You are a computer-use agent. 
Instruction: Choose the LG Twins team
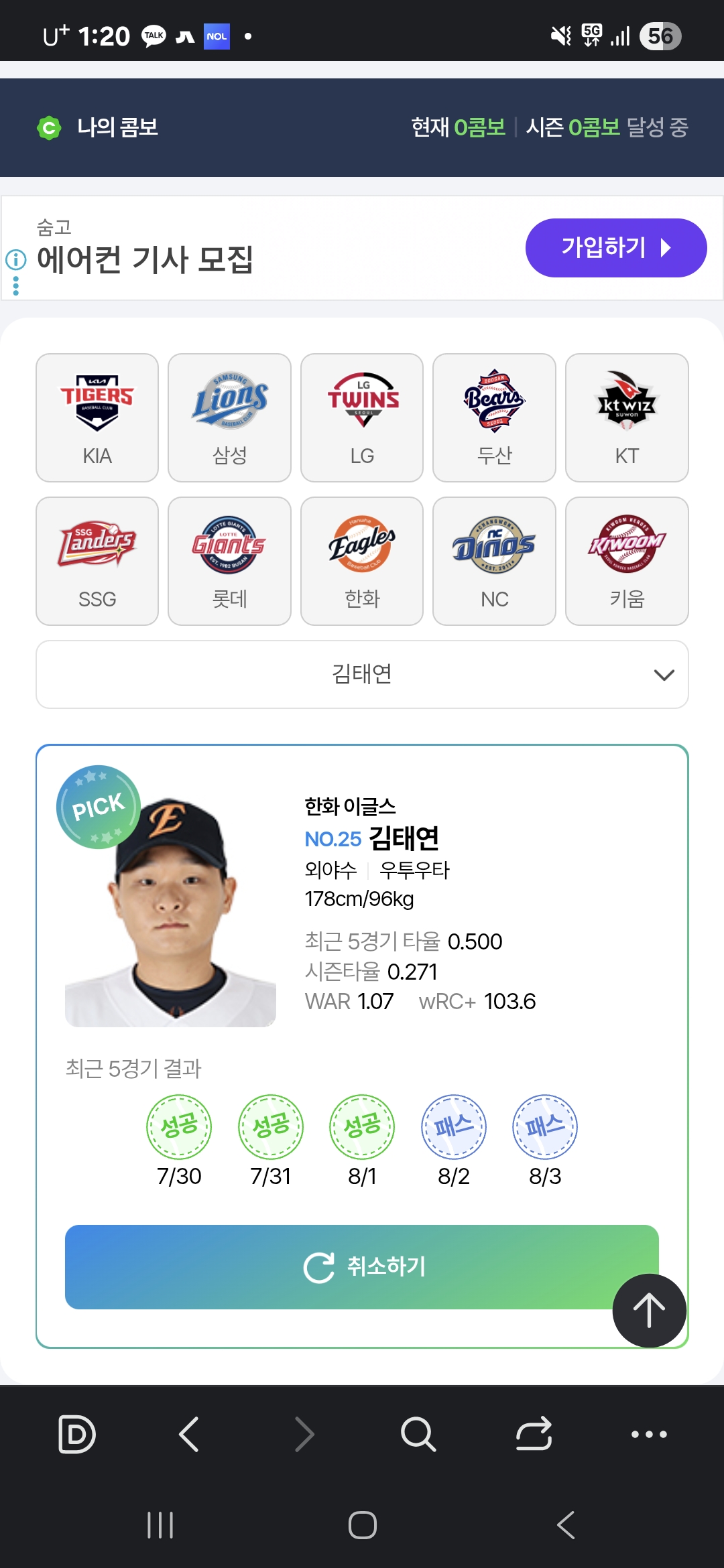[x=362, y=417]
